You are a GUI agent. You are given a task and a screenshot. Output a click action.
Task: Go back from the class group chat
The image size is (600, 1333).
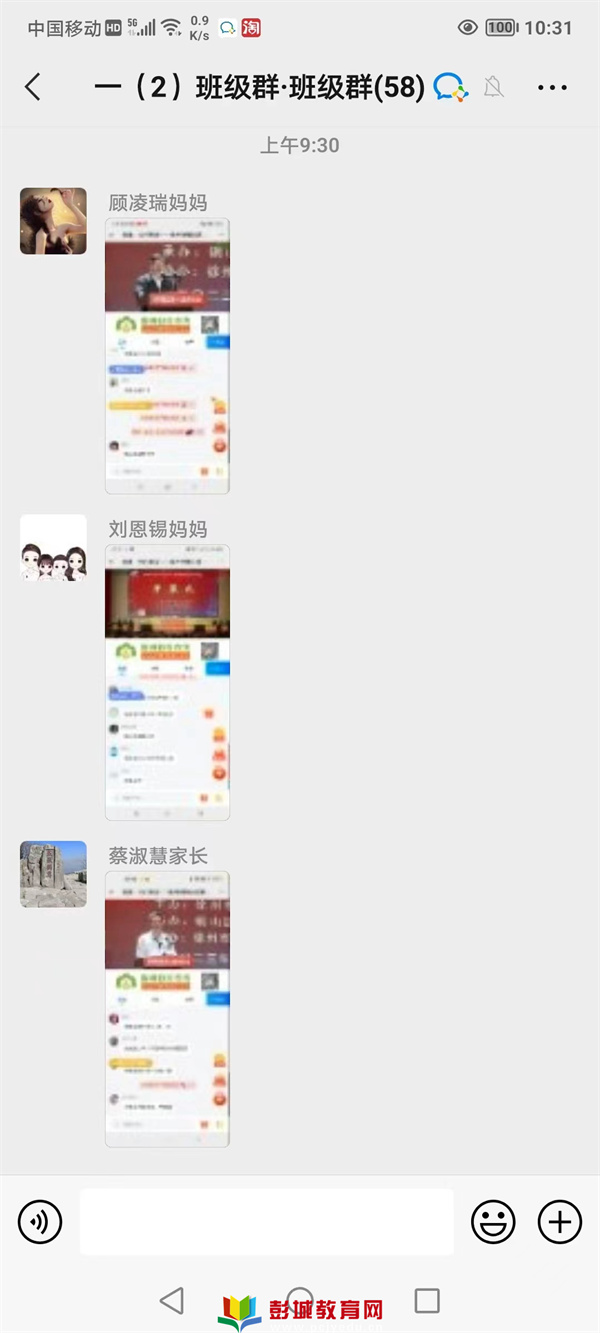(33, 87)
